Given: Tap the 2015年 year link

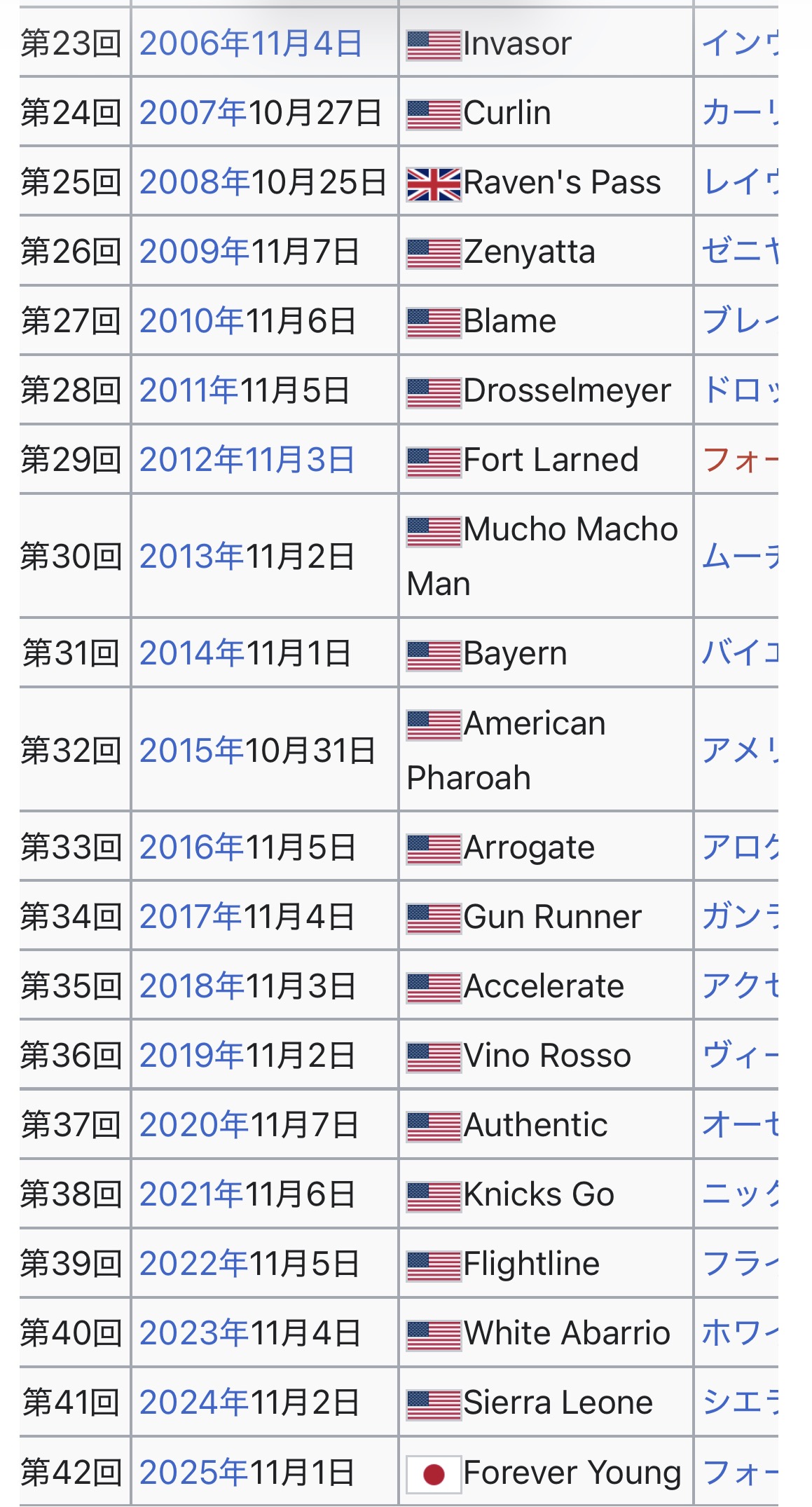Looking at the screenshot, I should (x=192, y=751).
